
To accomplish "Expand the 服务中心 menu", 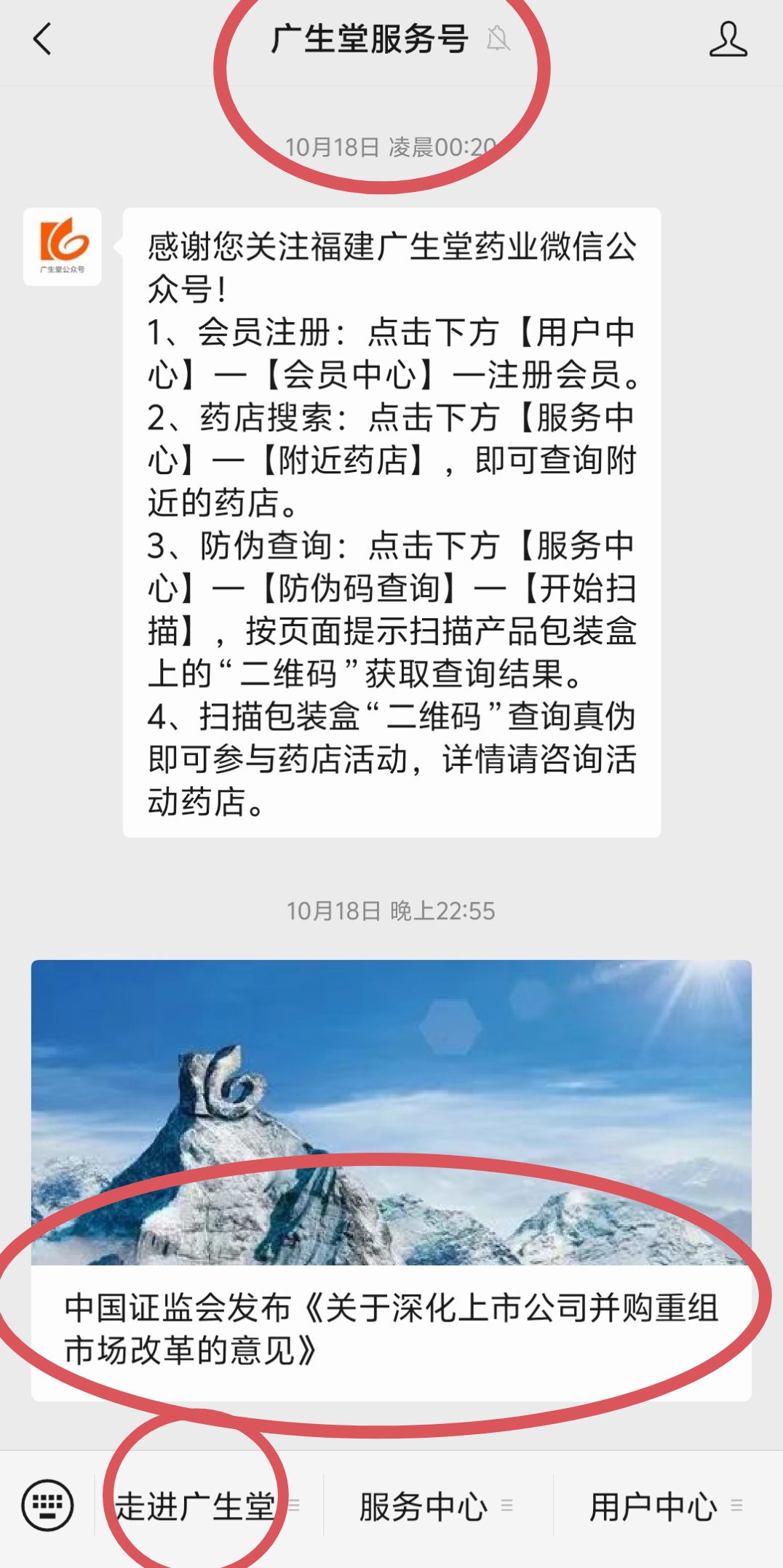I will [437, 1506].
